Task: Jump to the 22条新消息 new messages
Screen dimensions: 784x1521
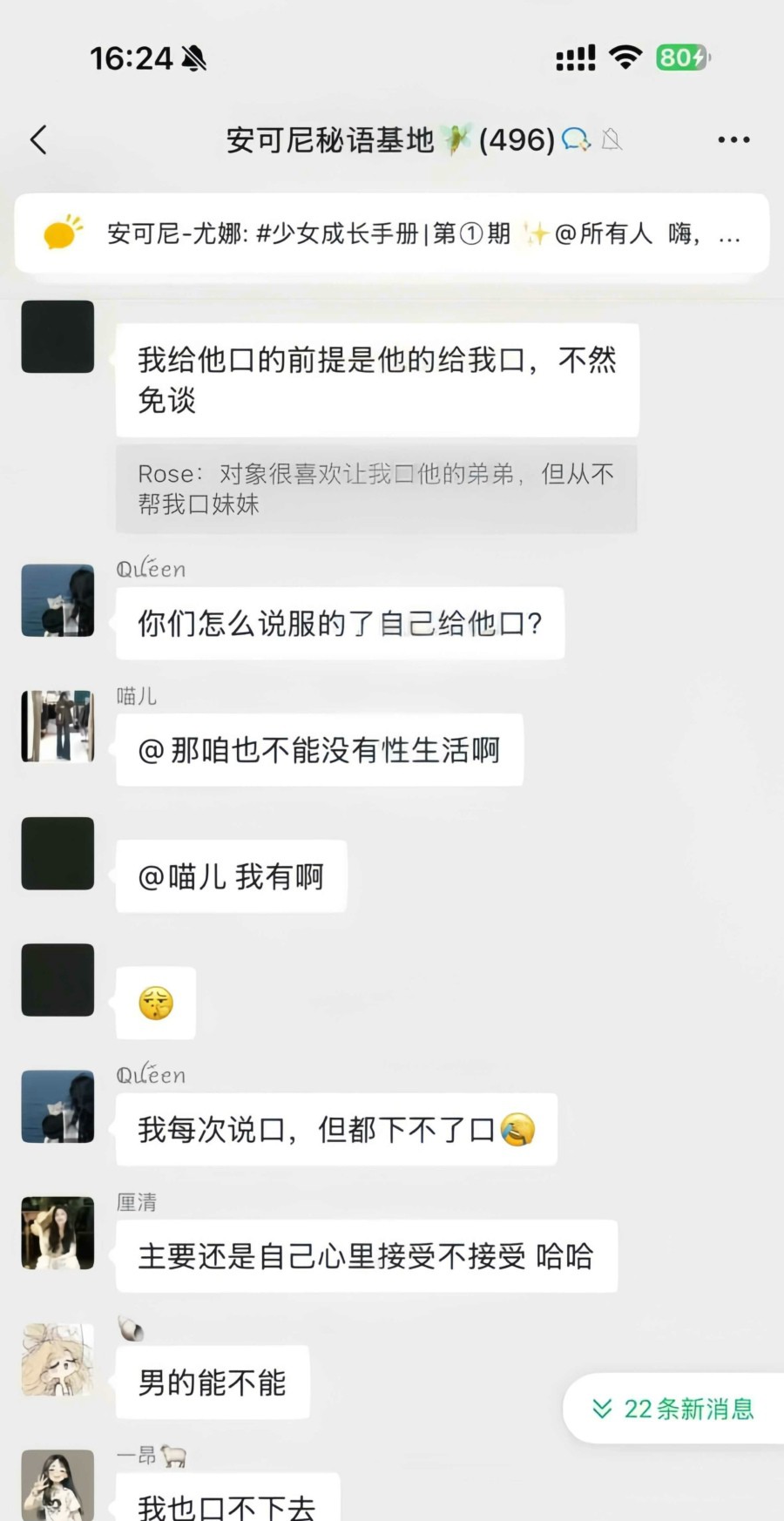Action: [x=674, y=1409]
